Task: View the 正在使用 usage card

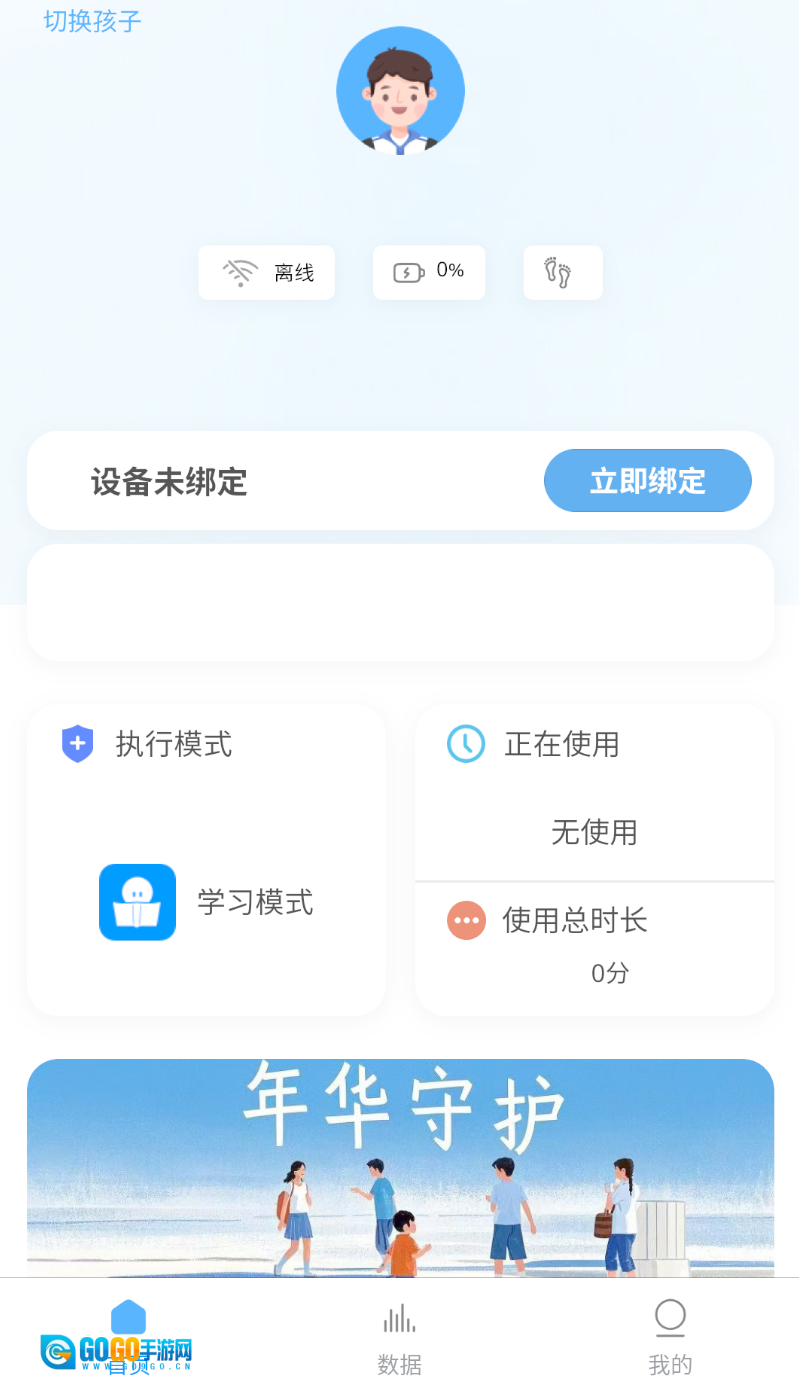Action: point(594,792)
